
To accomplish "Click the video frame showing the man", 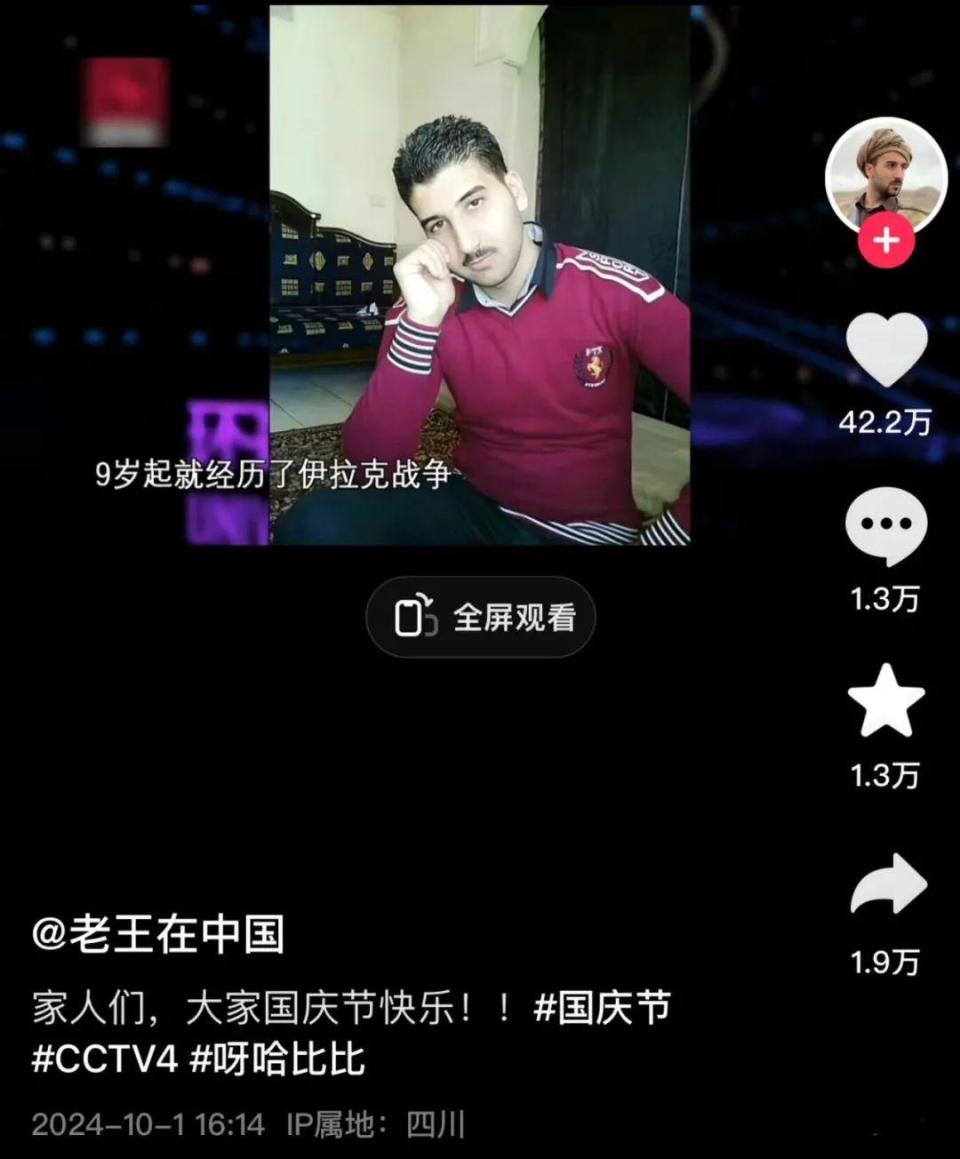I will [480, 280].
